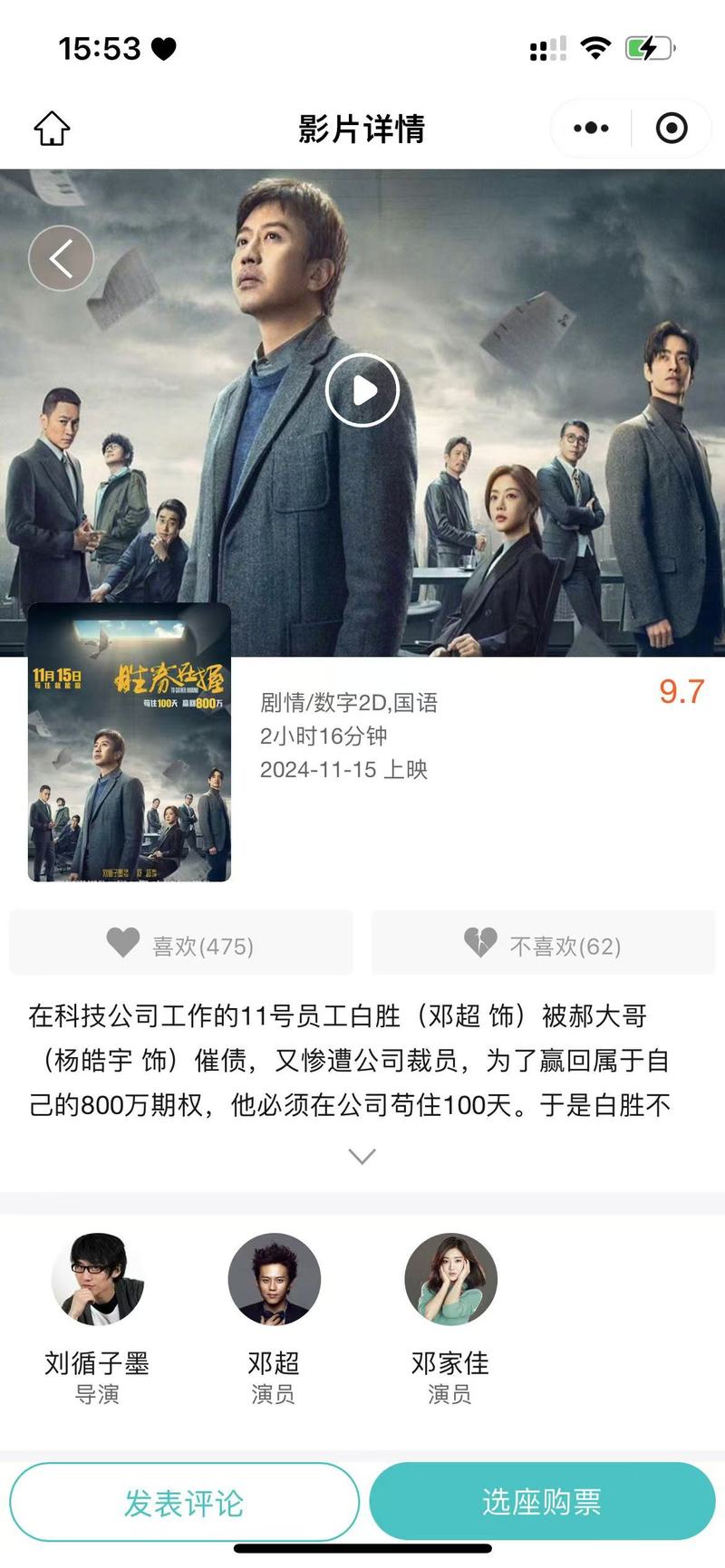Image resolution: width=725 pixels, height=1568 pixels.
Task: Open the movie poster thumbnail
Action: [x=130, y=742]
